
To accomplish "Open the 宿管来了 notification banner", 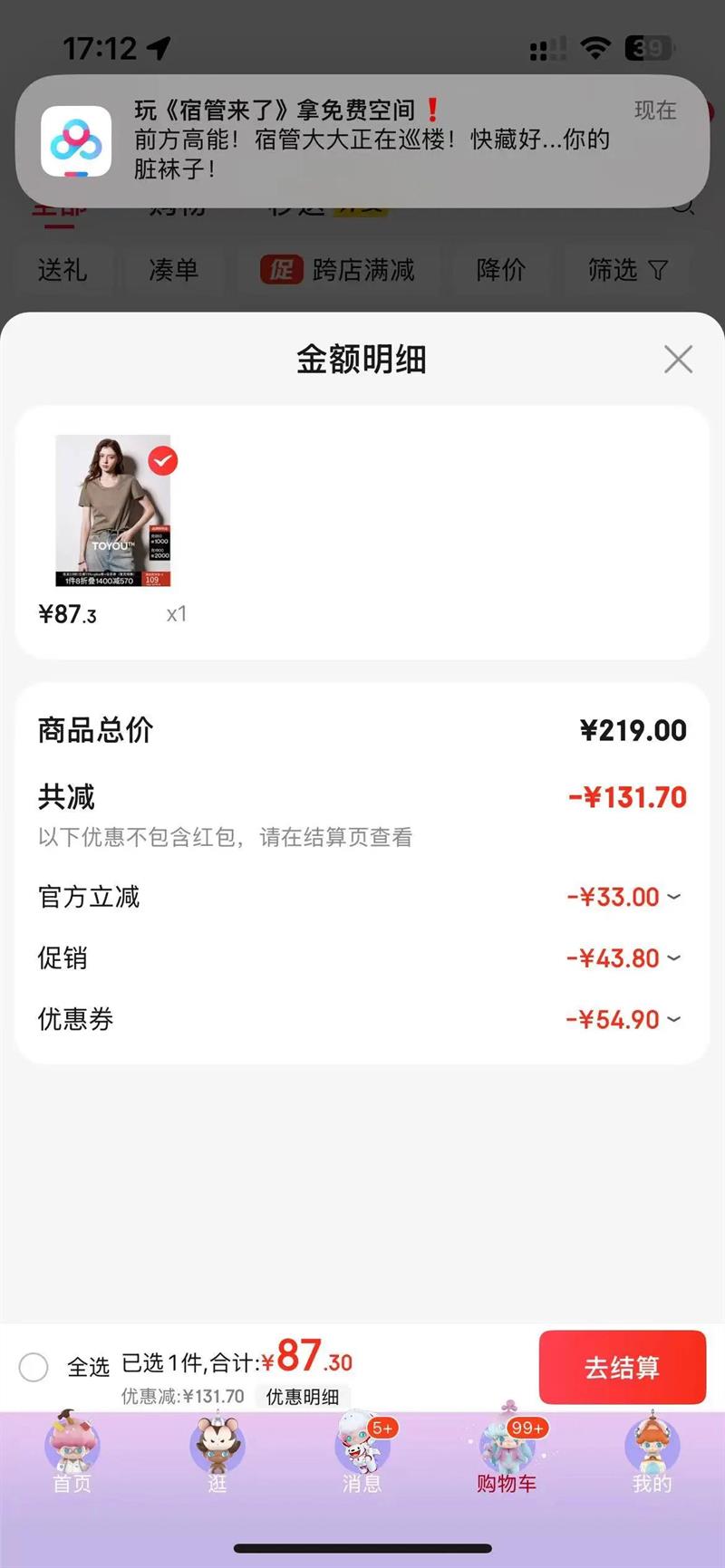I will click(x=362, y=140).
